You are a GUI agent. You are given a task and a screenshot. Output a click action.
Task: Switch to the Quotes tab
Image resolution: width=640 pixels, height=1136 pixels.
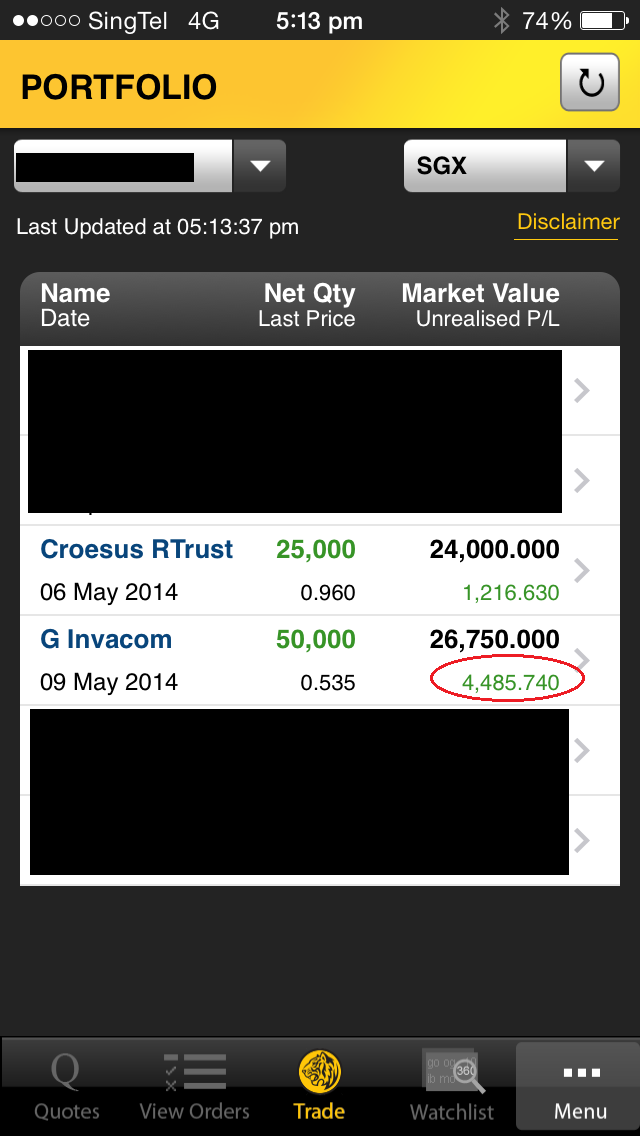66,1085
